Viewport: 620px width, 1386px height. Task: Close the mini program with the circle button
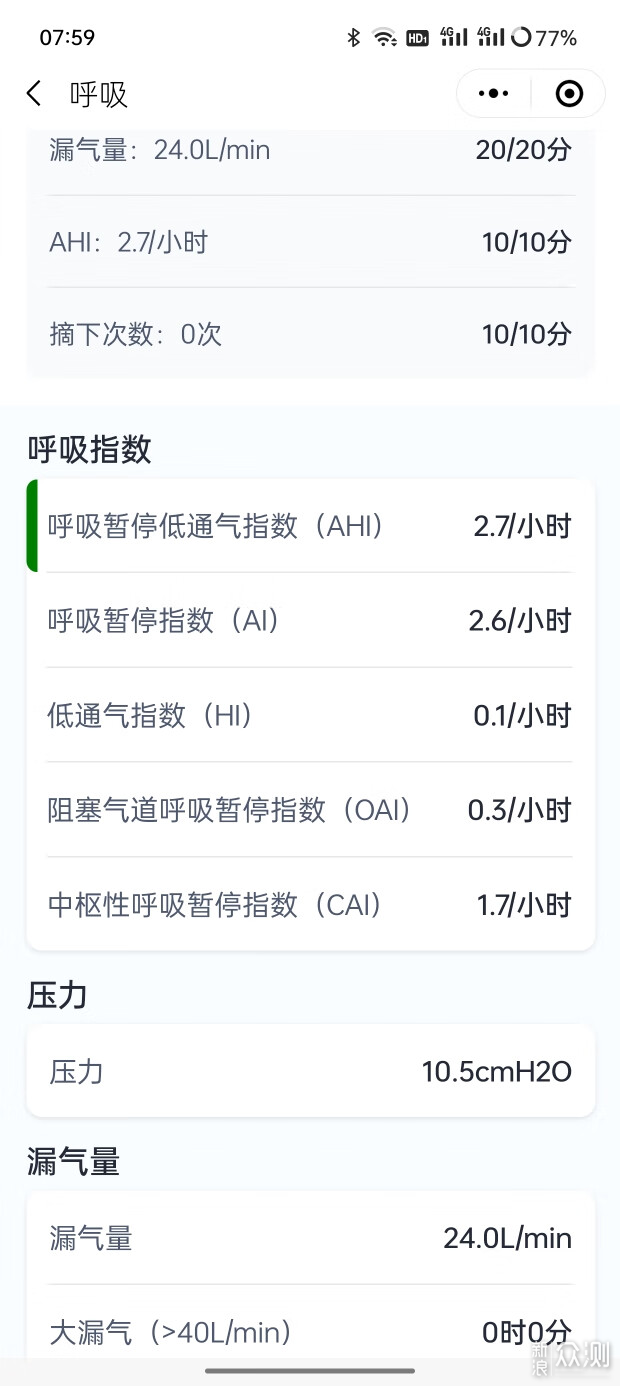pyautogui.click(x=568, y=94)
